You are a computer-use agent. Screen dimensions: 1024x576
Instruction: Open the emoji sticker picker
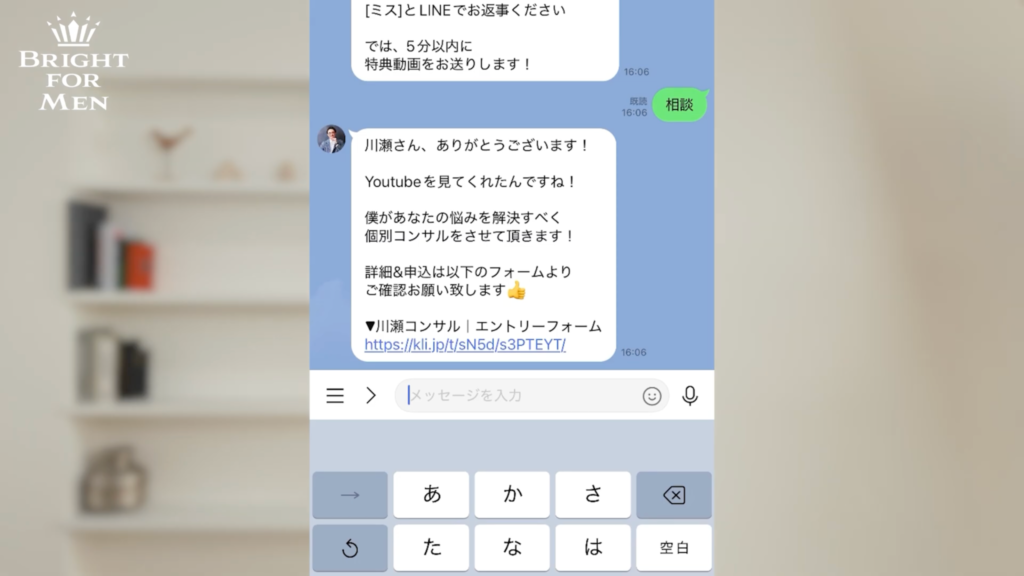click(x=652, y=396)
